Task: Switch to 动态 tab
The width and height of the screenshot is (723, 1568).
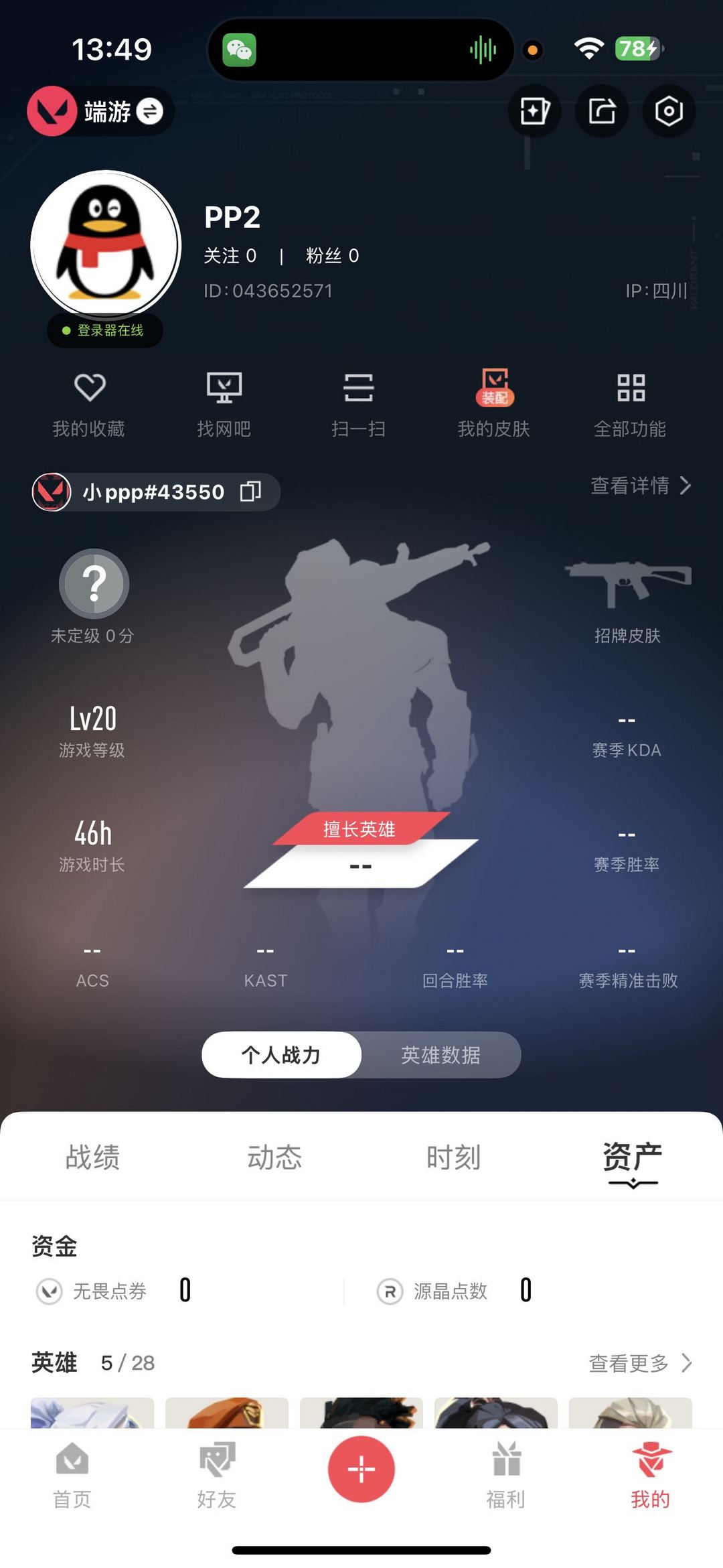Action: [274, 1157]
